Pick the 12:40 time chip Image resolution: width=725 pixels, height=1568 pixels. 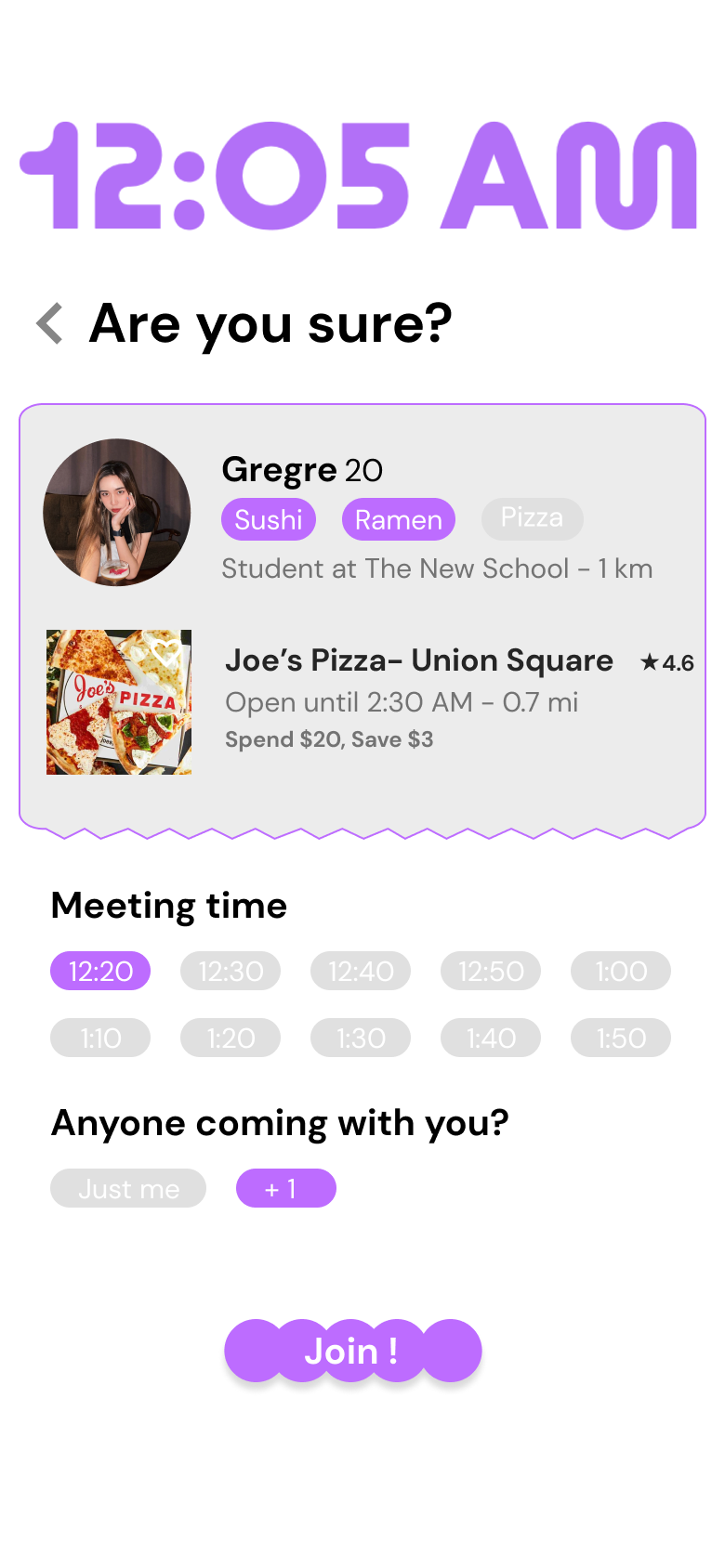pyautogui.click(x=361, y=971)
